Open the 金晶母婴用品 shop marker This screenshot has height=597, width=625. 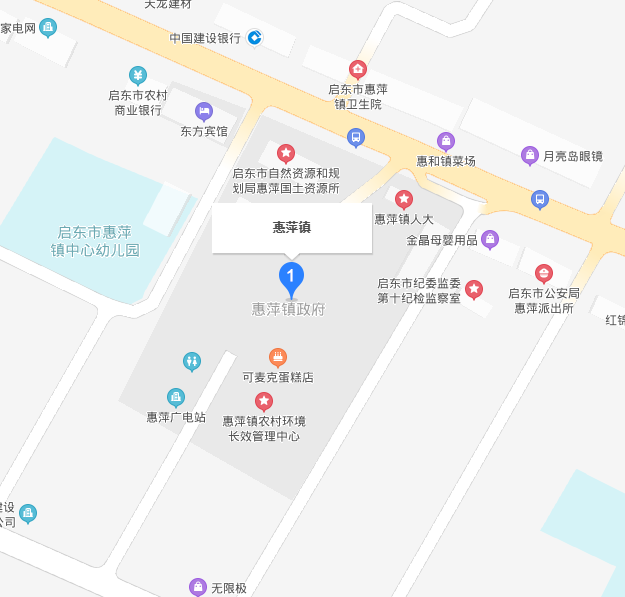click(x=490, y=239)
